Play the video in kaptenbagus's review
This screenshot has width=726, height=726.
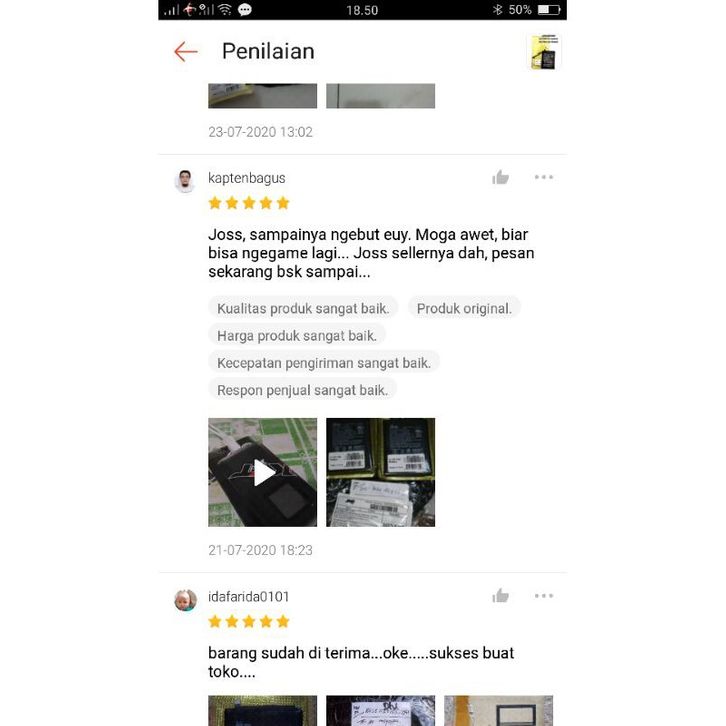tap(263, 472)
